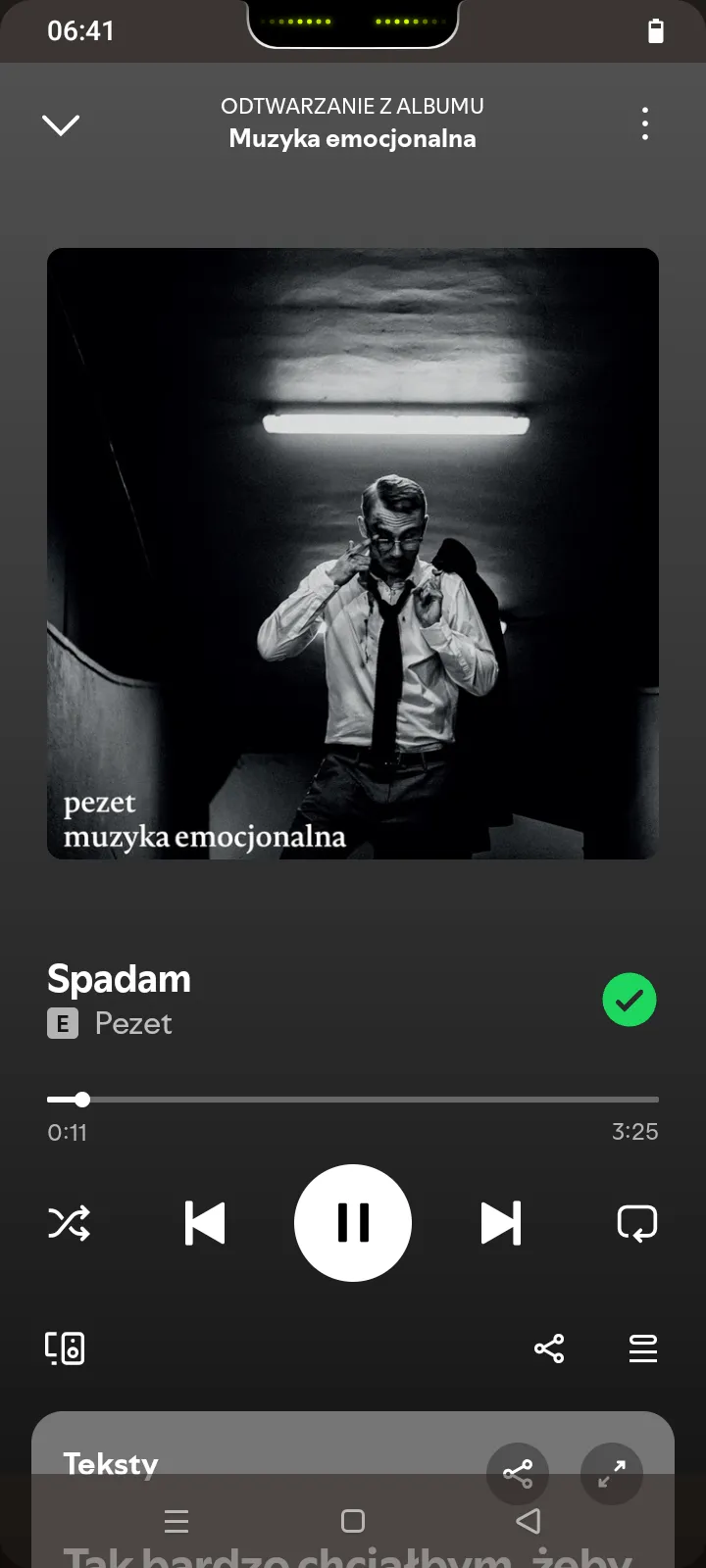The width and height of the screenshot is (706, 1568).
Task: Toggle repeat mode
Action: [636, 1223]
